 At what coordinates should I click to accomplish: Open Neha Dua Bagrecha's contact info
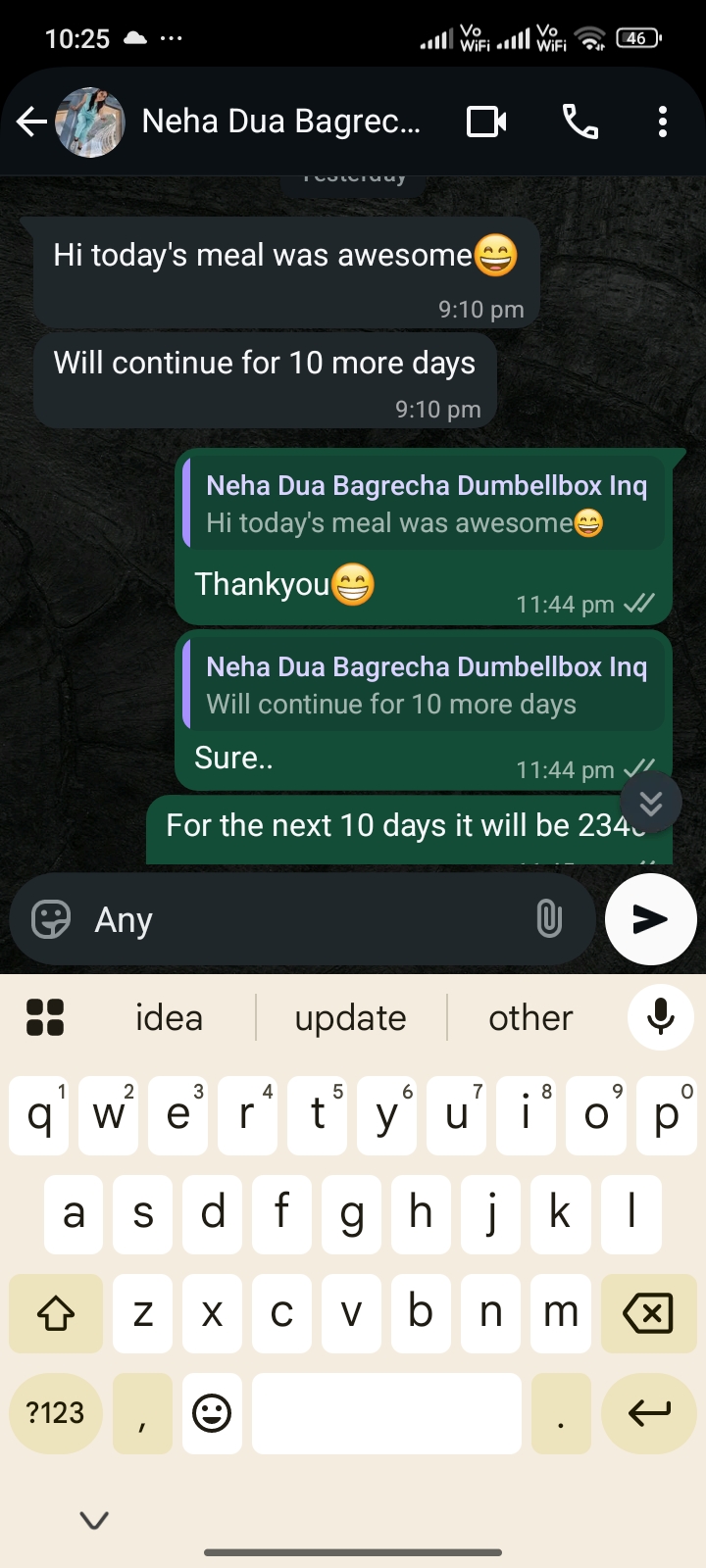pos(280,122)
